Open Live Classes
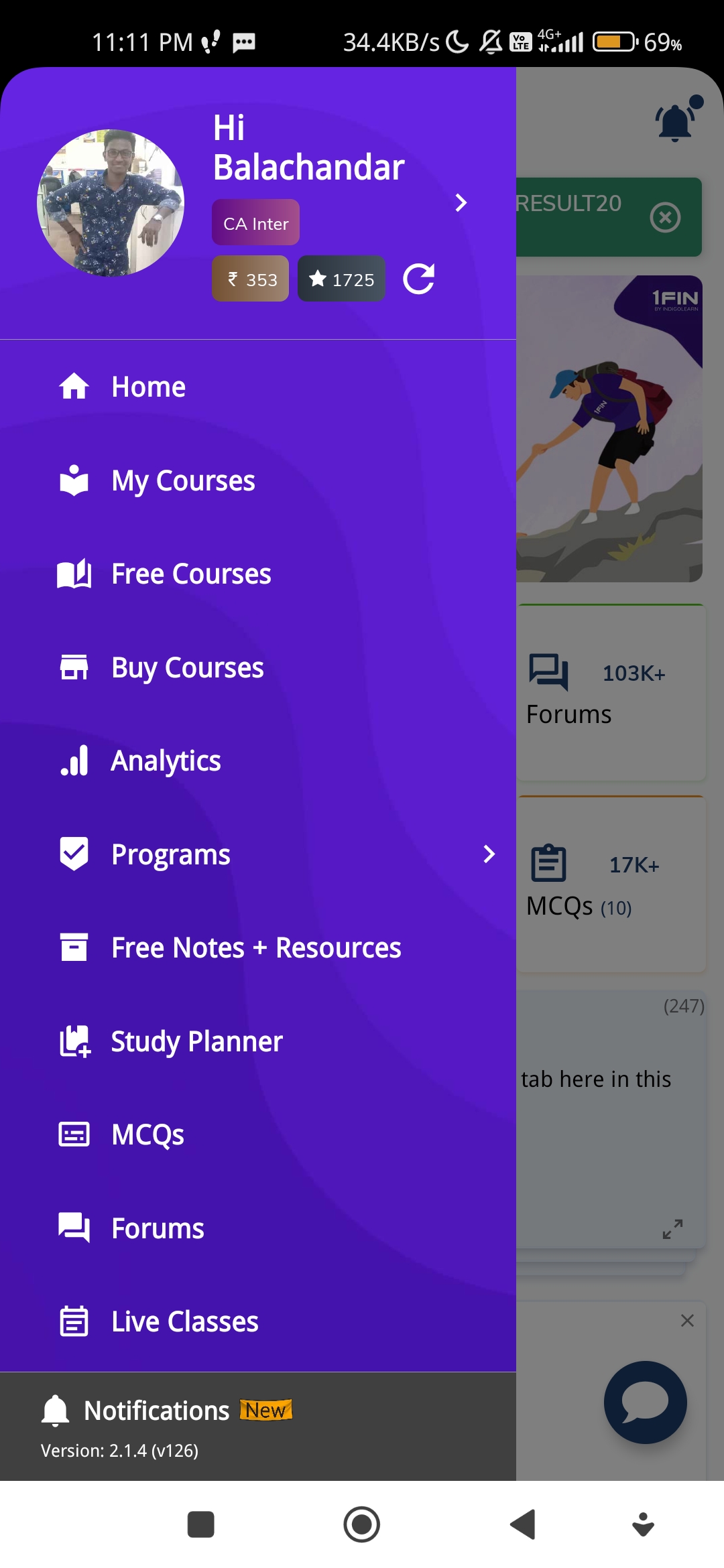Screen dimensions: 724x1568 [184, 1321]
